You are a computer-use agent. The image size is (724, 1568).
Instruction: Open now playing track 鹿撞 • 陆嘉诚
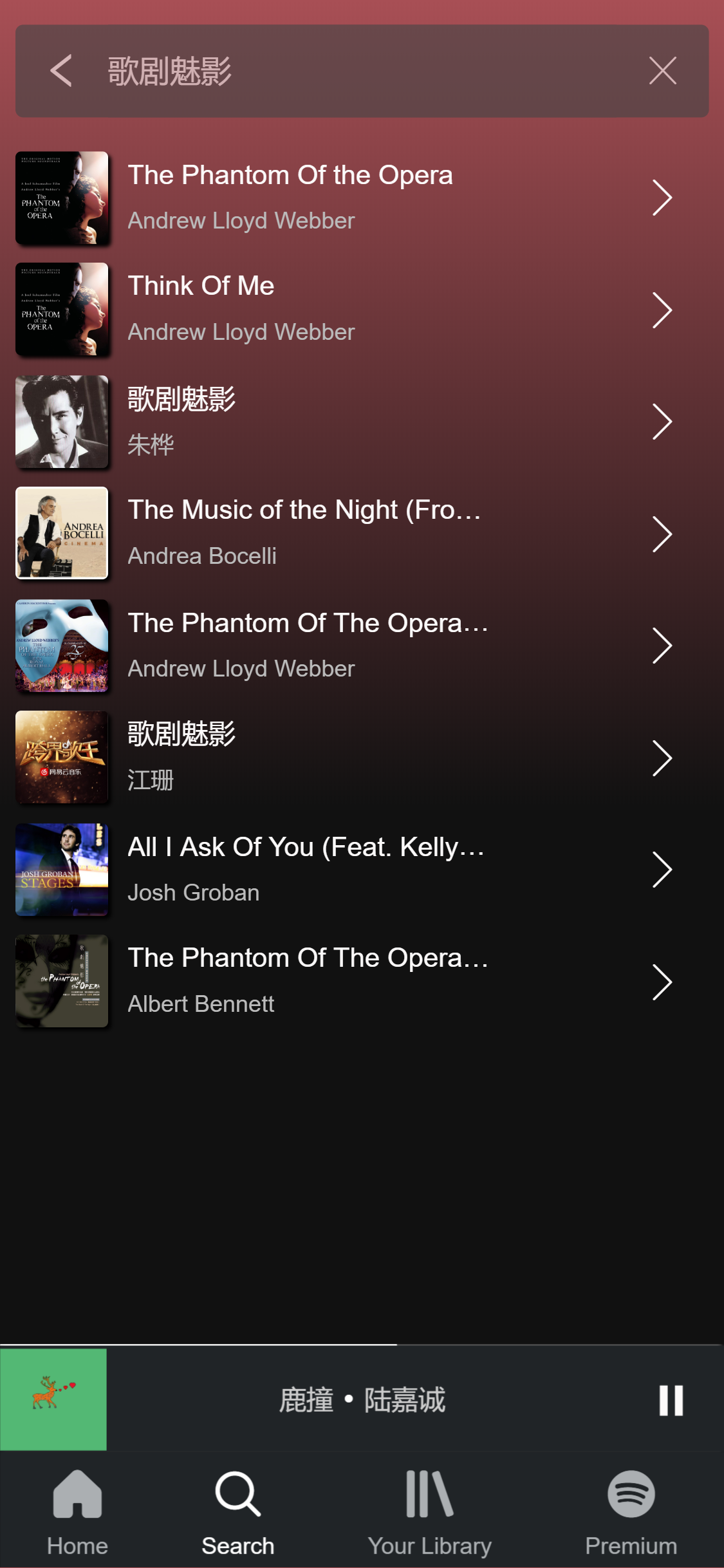(x=362, y=1400)
